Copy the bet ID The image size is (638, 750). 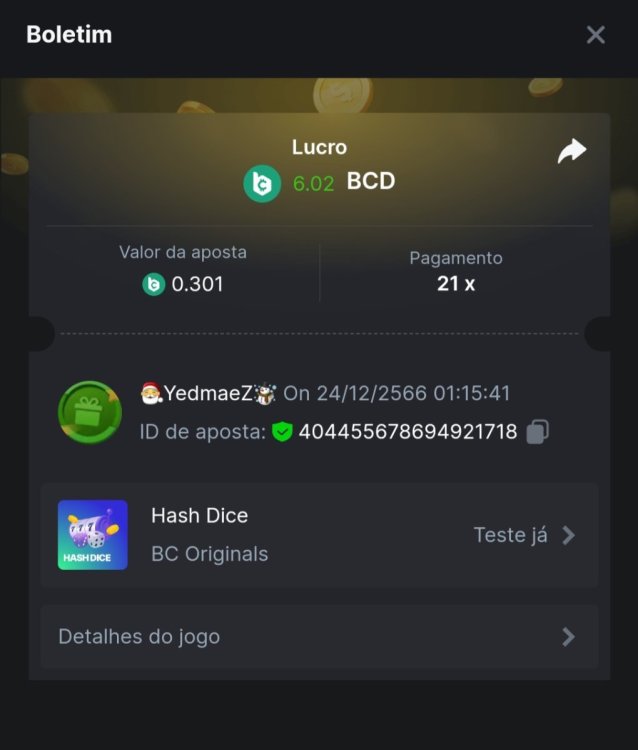[538, 432]
